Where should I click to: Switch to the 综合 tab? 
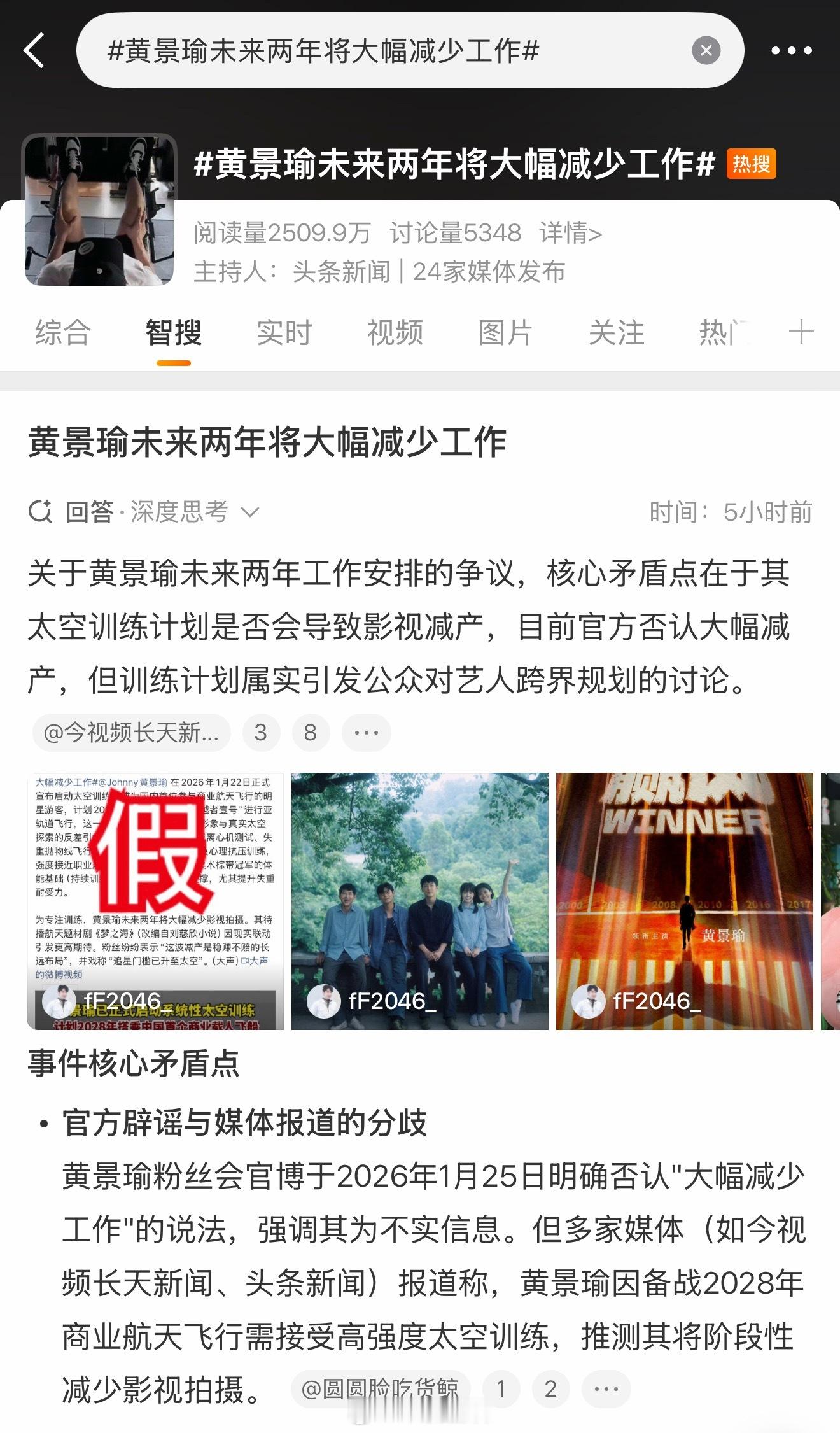62,332
